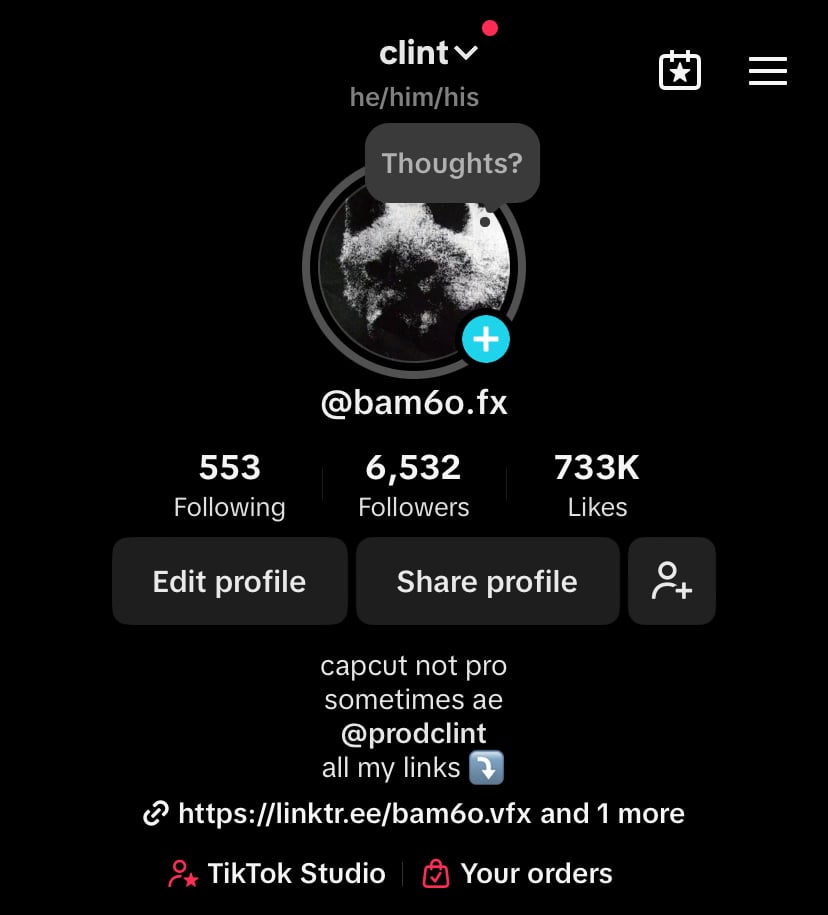
Task: View the 733K Likes
Action: (597, 486)
